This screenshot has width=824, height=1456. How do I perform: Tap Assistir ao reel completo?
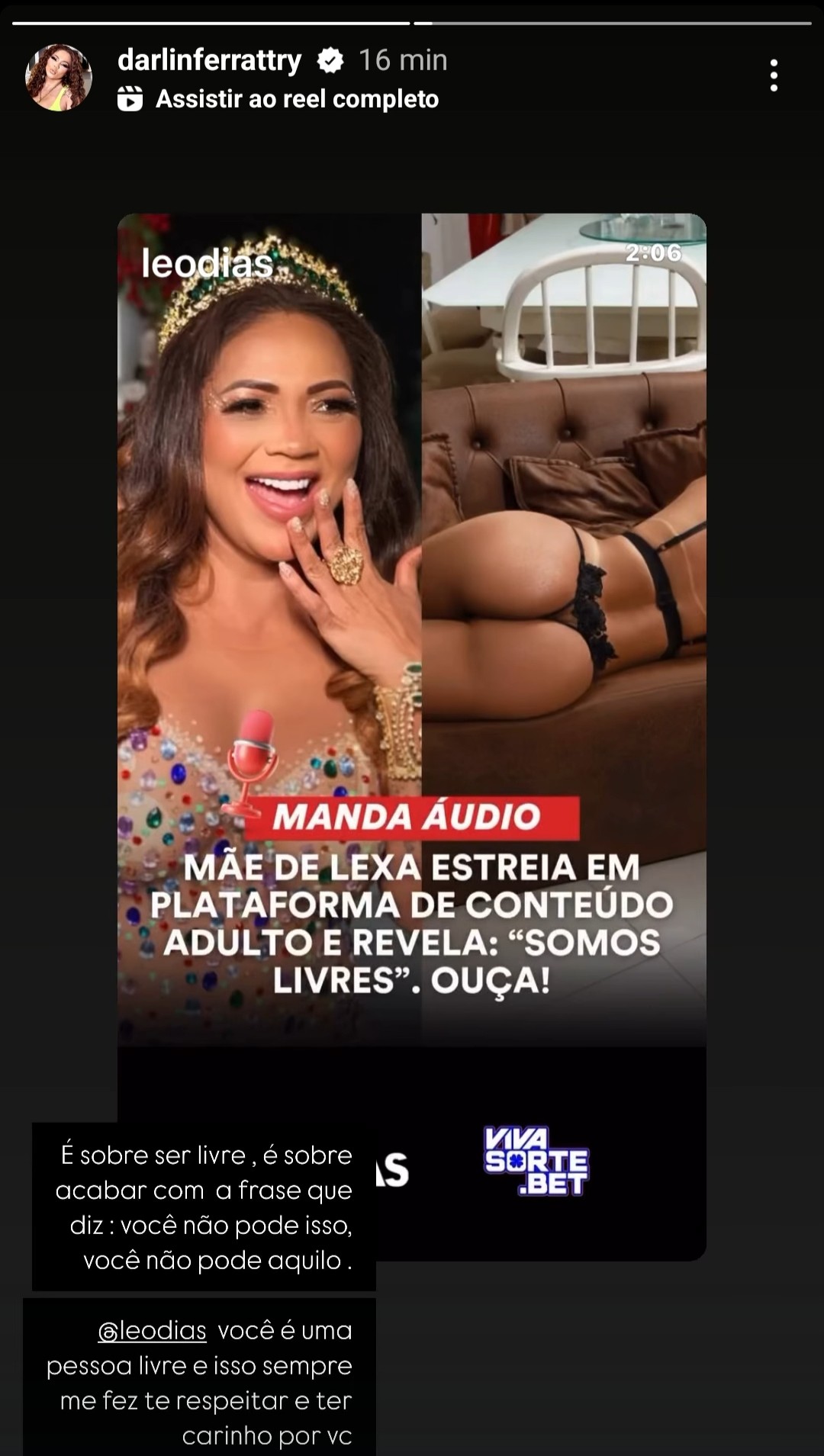point(296,99)
